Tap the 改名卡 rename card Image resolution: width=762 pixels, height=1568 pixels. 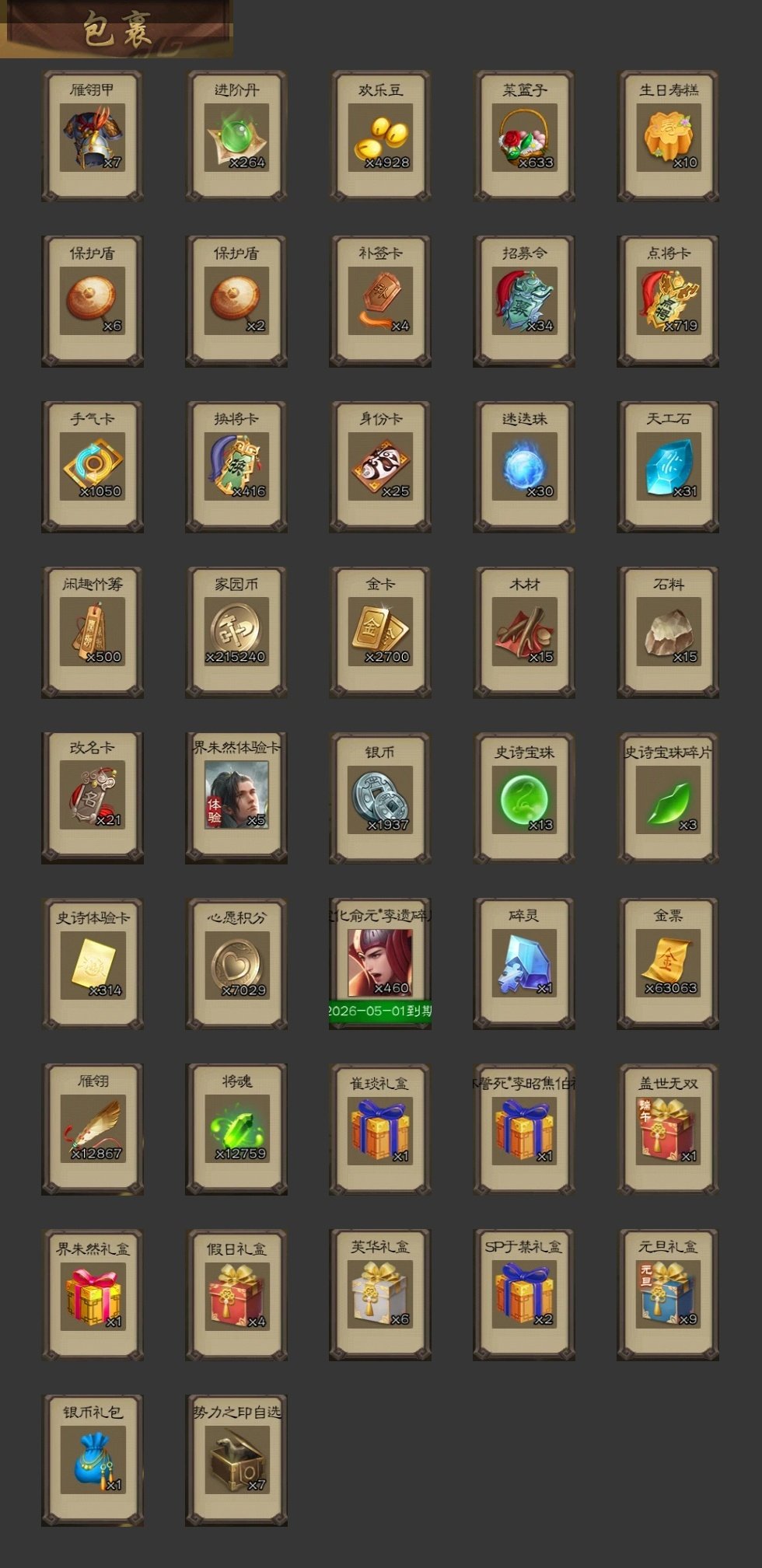[x=93, y=796]
